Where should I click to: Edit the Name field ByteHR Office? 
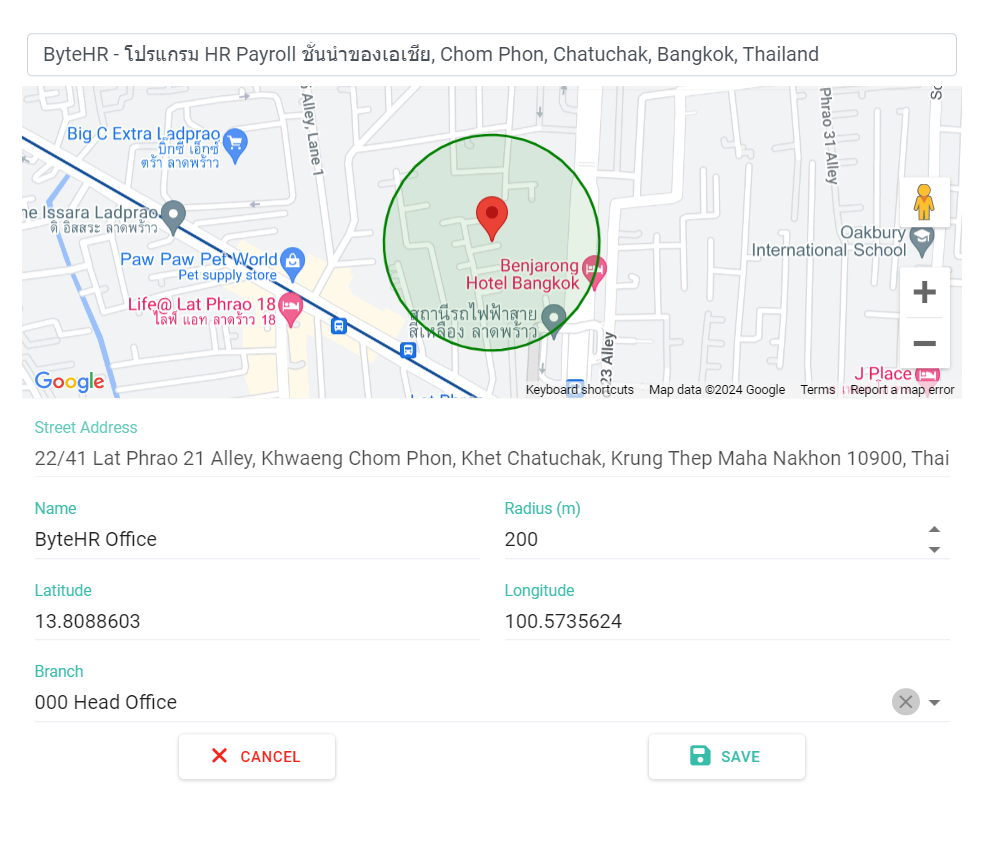tap(256, 540)
